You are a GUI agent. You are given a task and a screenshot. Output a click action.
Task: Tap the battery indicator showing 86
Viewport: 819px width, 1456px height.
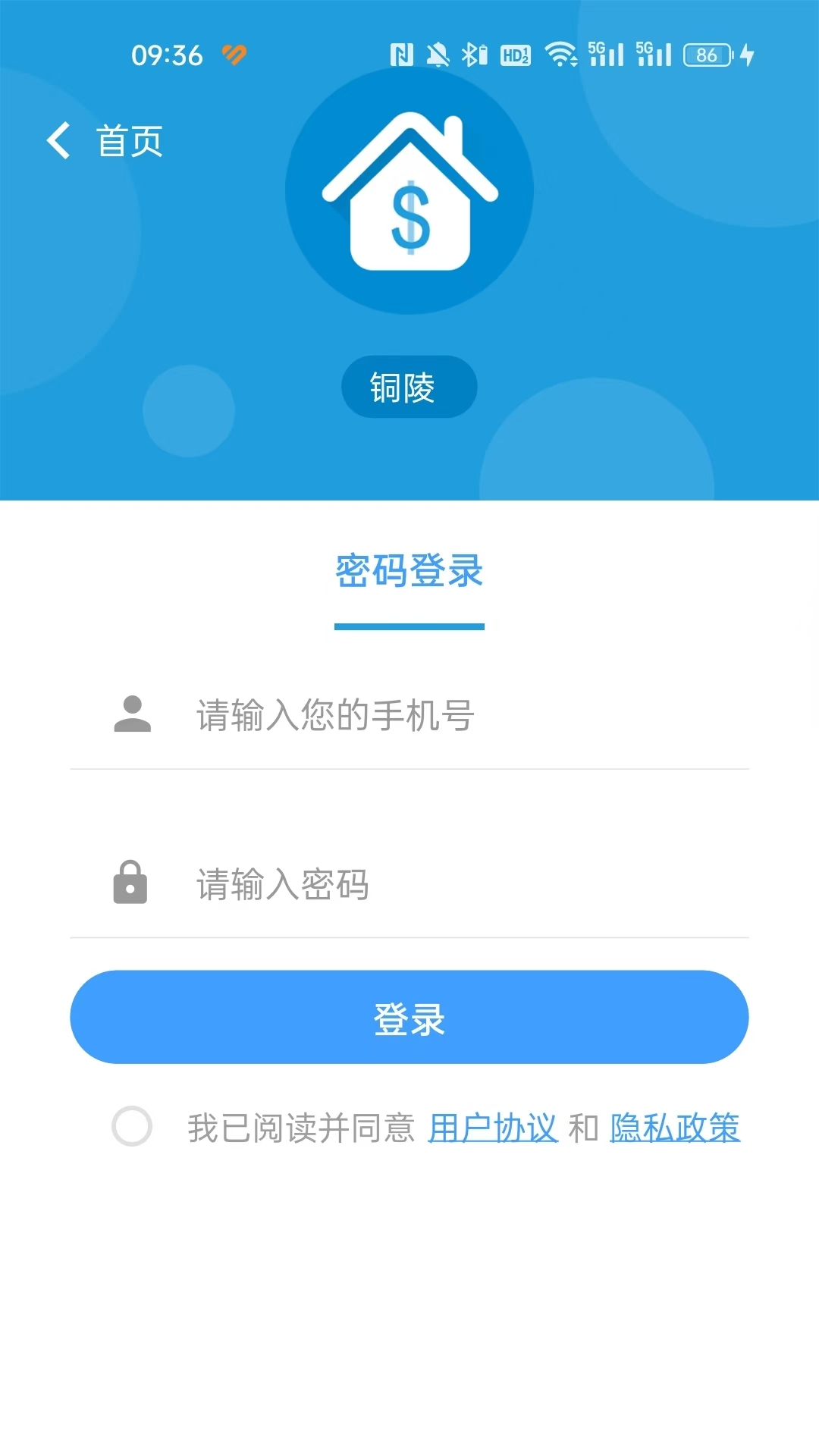click(x=706, y=53)
